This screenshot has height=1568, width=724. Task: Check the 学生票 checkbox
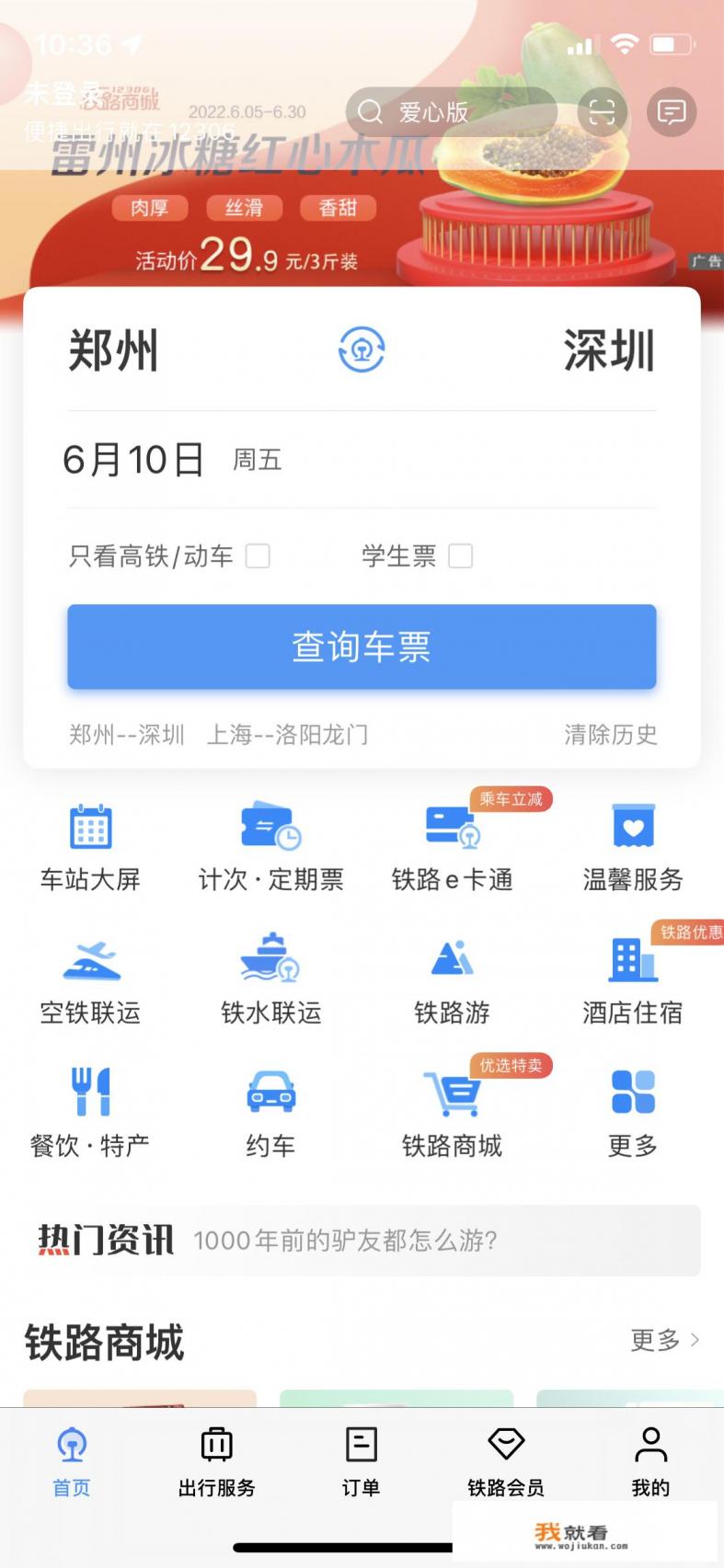click(x=460, y=555)
